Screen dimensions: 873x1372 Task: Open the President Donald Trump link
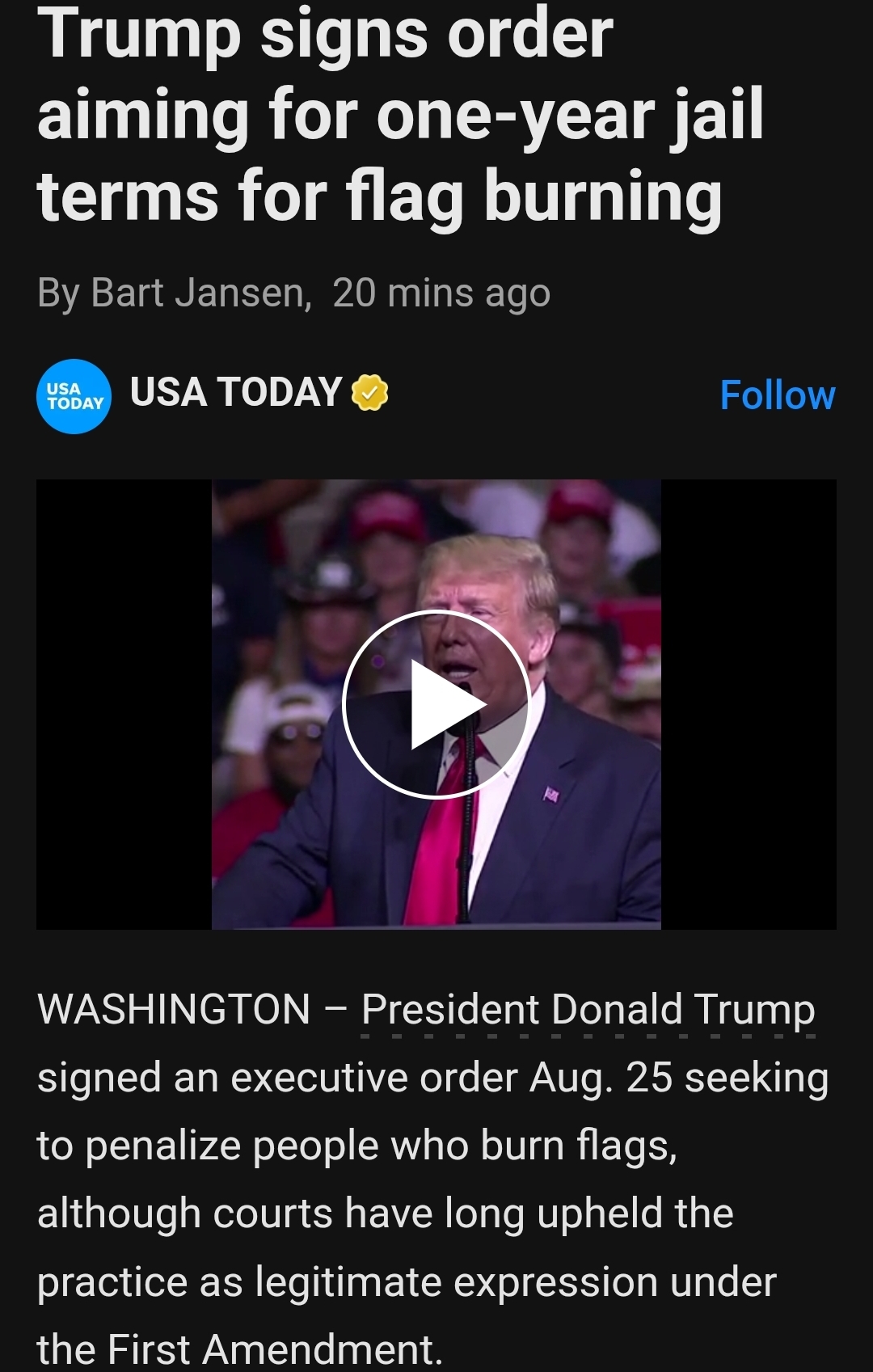point(588,1010)
